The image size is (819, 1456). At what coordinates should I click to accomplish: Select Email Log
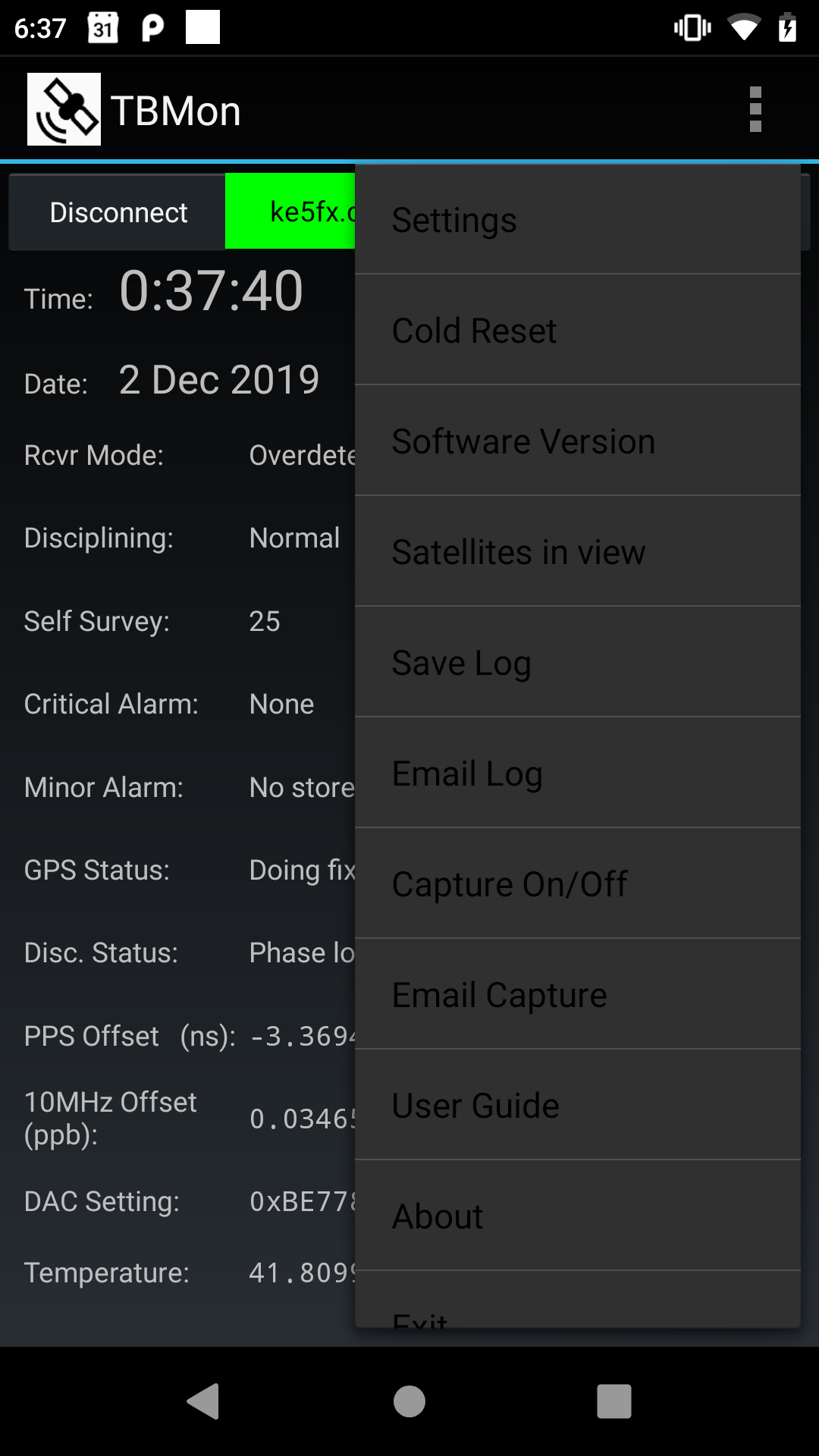[x=576, y=773]
